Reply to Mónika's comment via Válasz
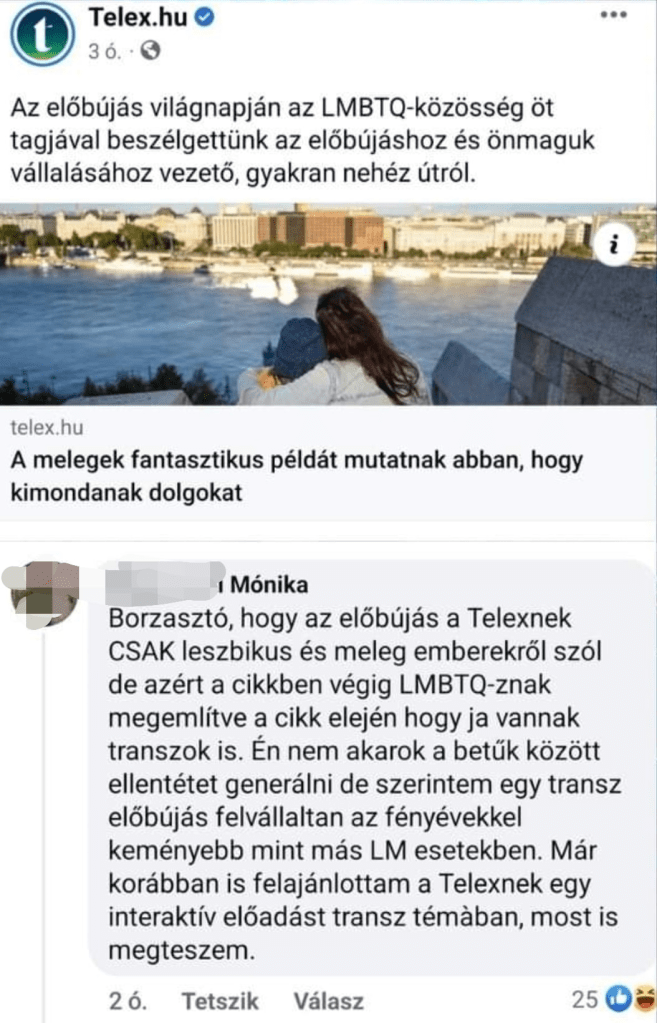Viewport: 657px width, 1023px height. [328, 1000]
